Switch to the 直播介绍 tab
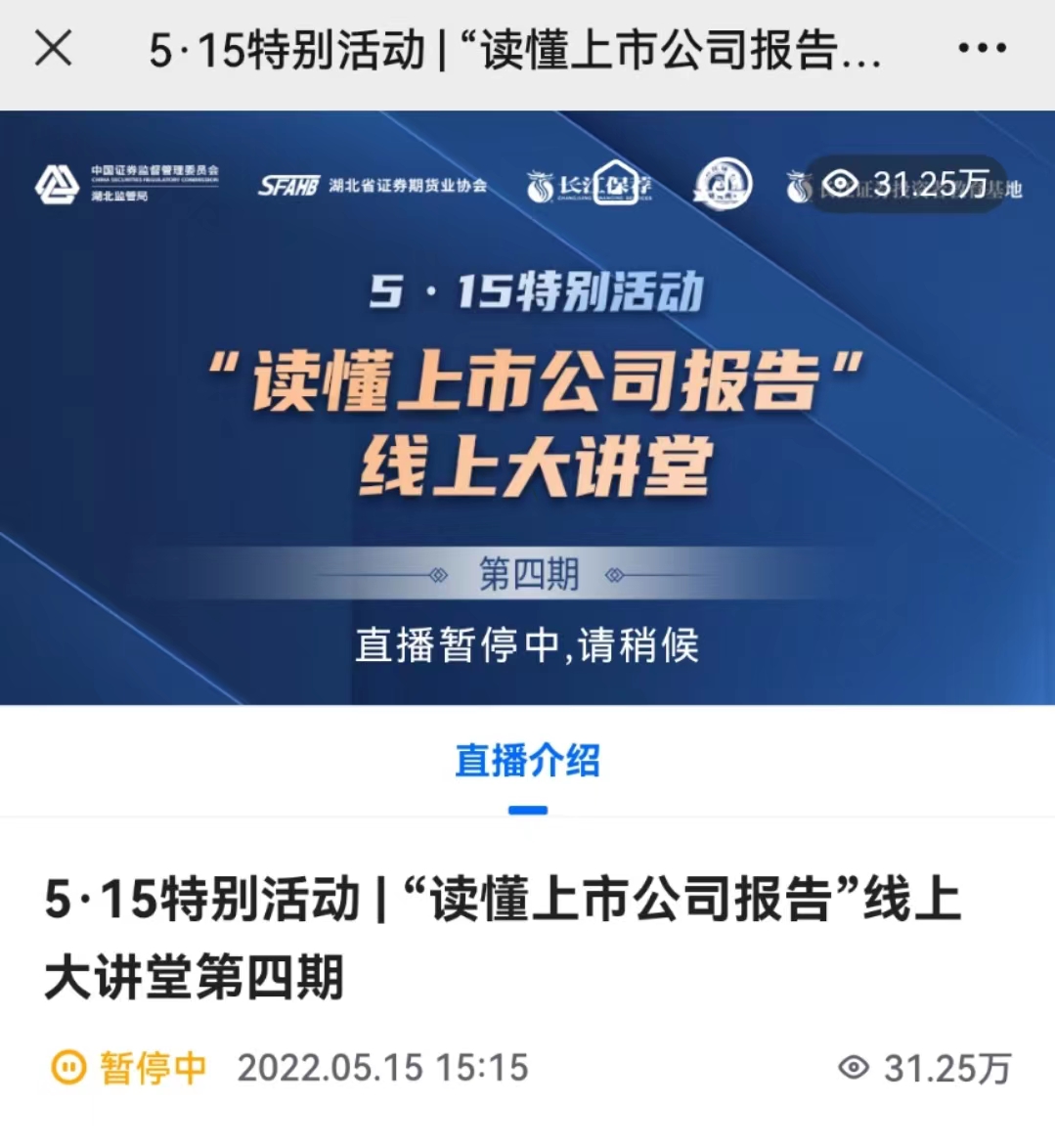Screen dimensions: 1055x1148 527,761
